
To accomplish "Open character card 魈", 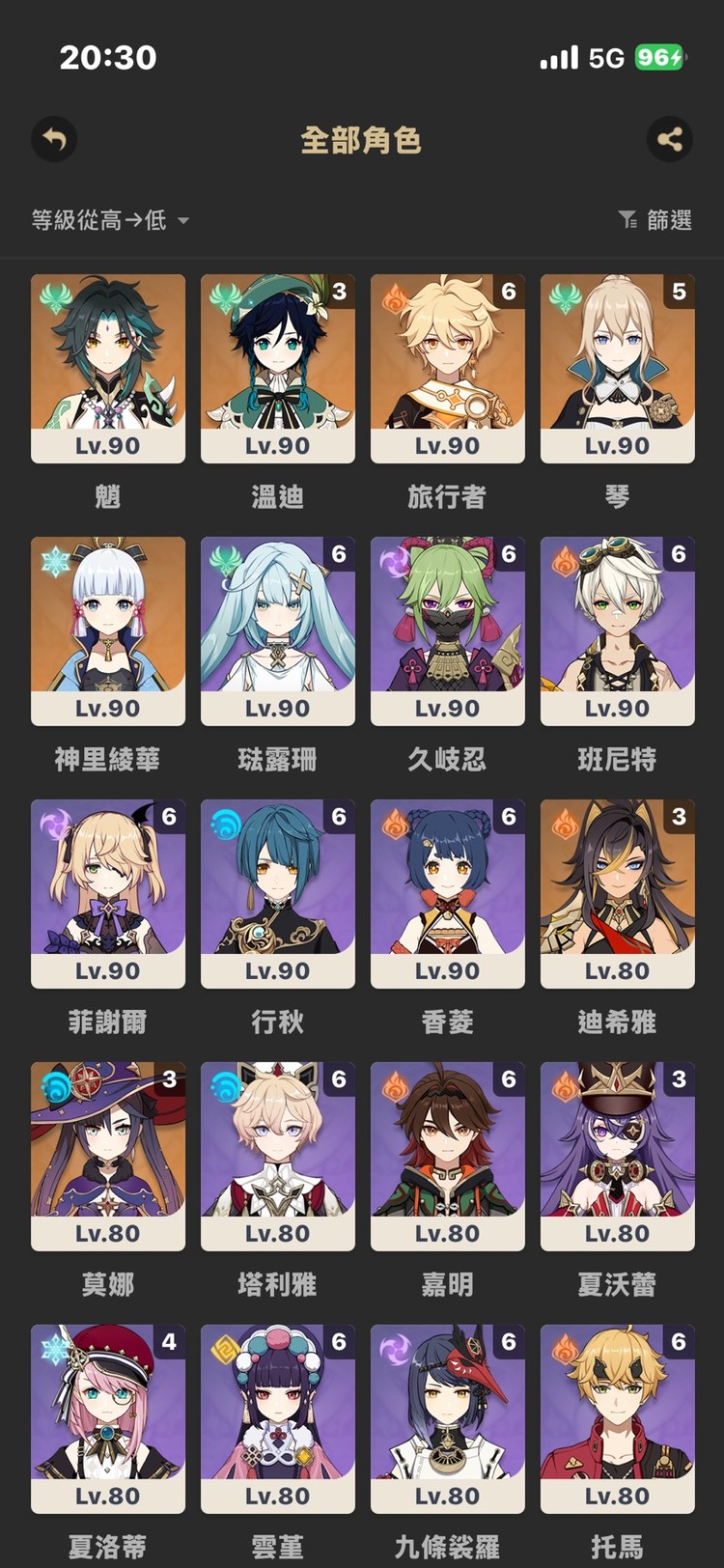I will [107, 368].
